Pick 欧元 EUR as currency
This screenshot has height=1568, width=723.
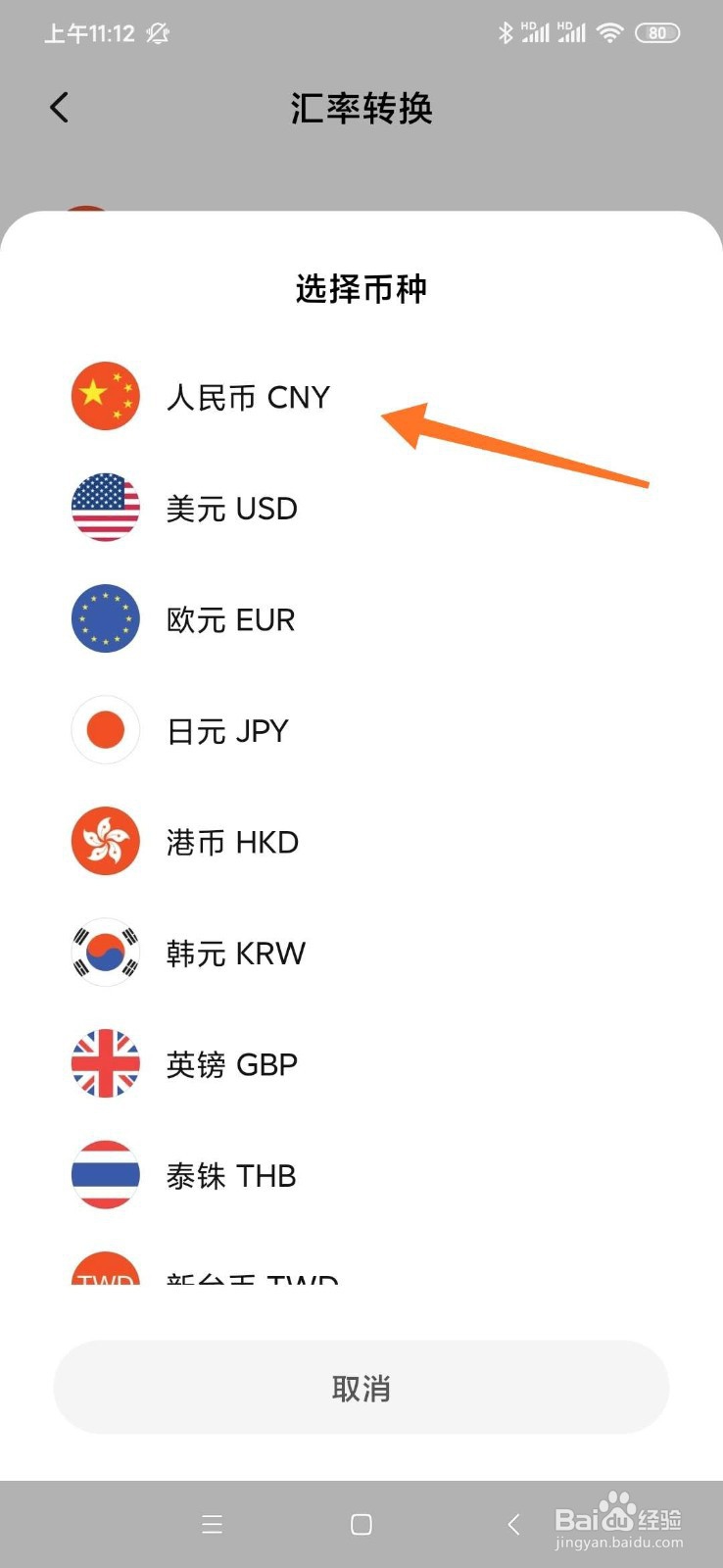tap(230, 619)
